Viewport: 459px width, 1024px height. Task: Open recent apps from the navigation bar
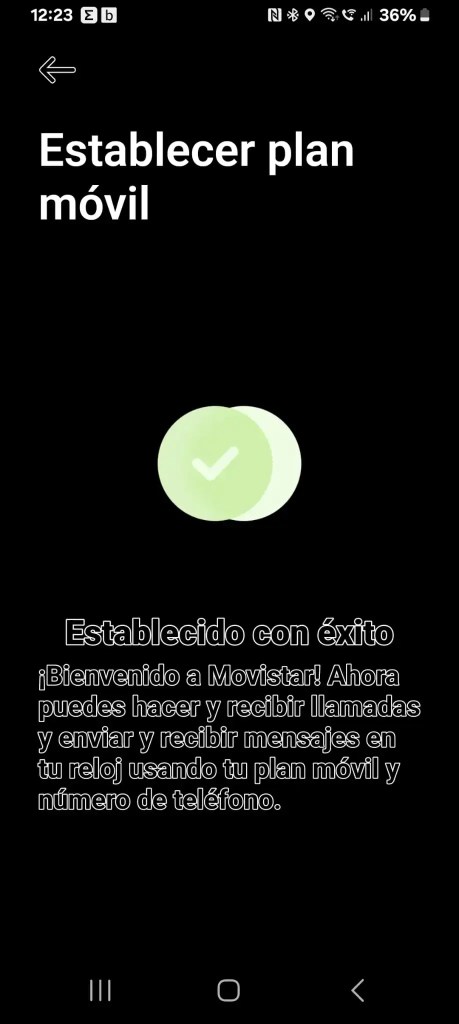coord(100,991)
